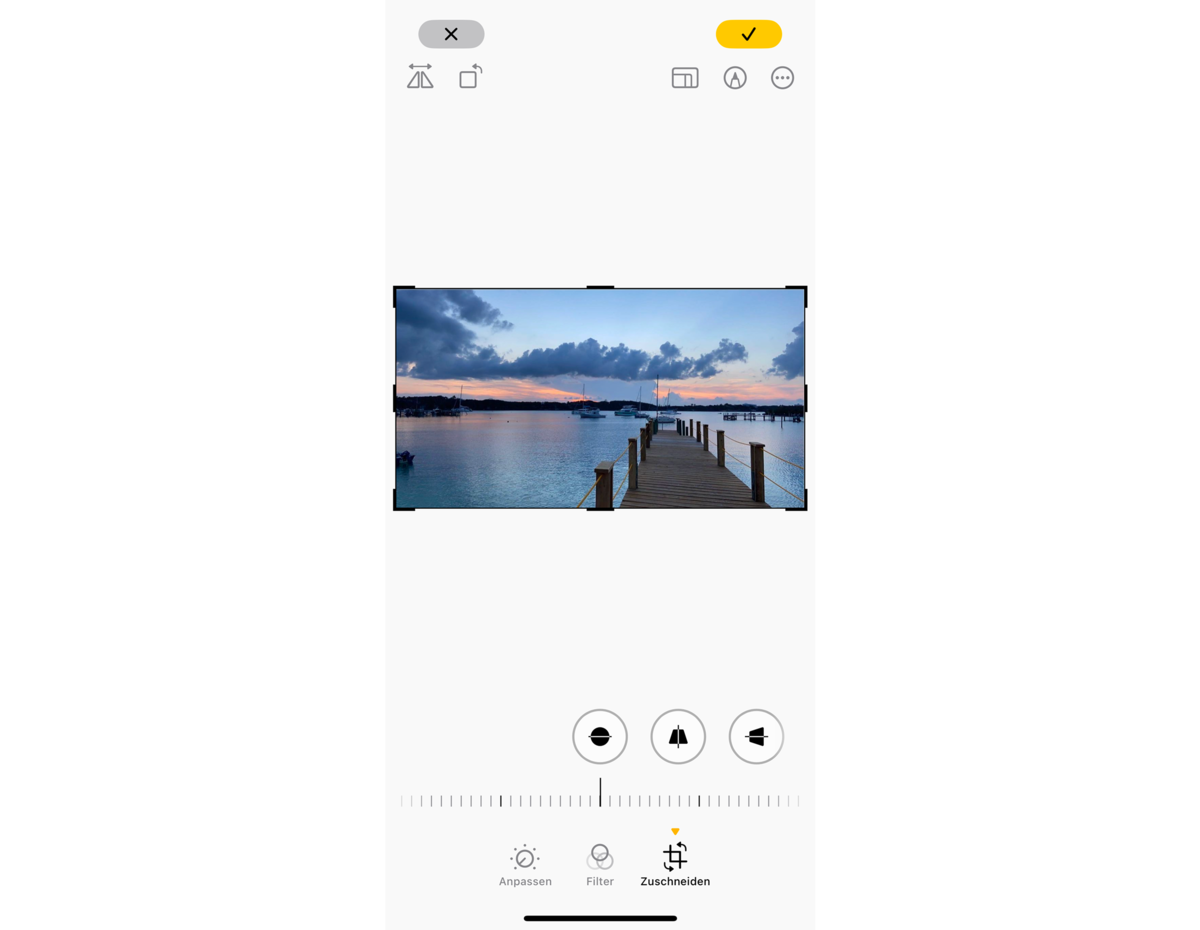
Task: Switch to the Filter tab
Action: pyautogui.click(x=600, y=865)
